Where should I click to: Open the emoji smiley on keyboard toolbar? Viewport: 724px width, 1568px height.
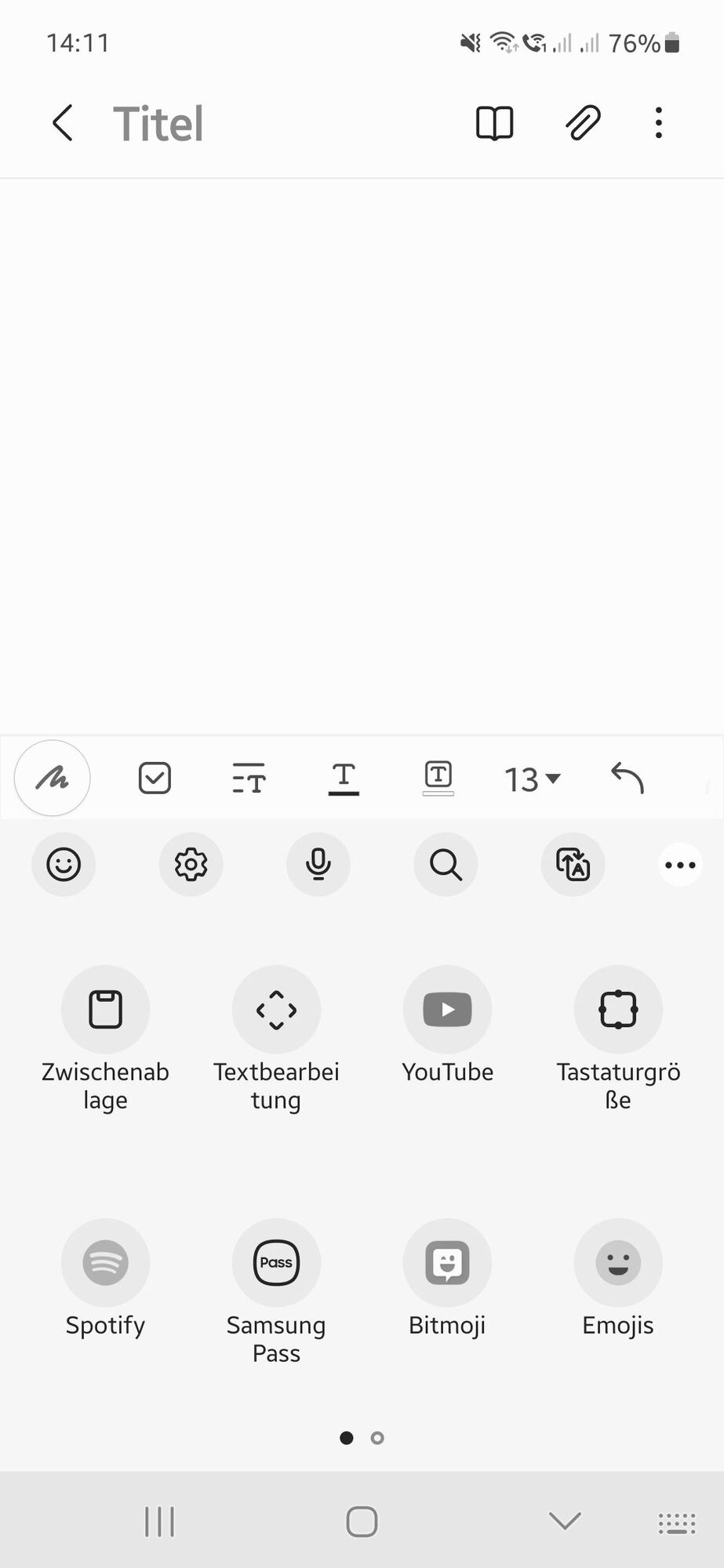click(x=64, y=864)
